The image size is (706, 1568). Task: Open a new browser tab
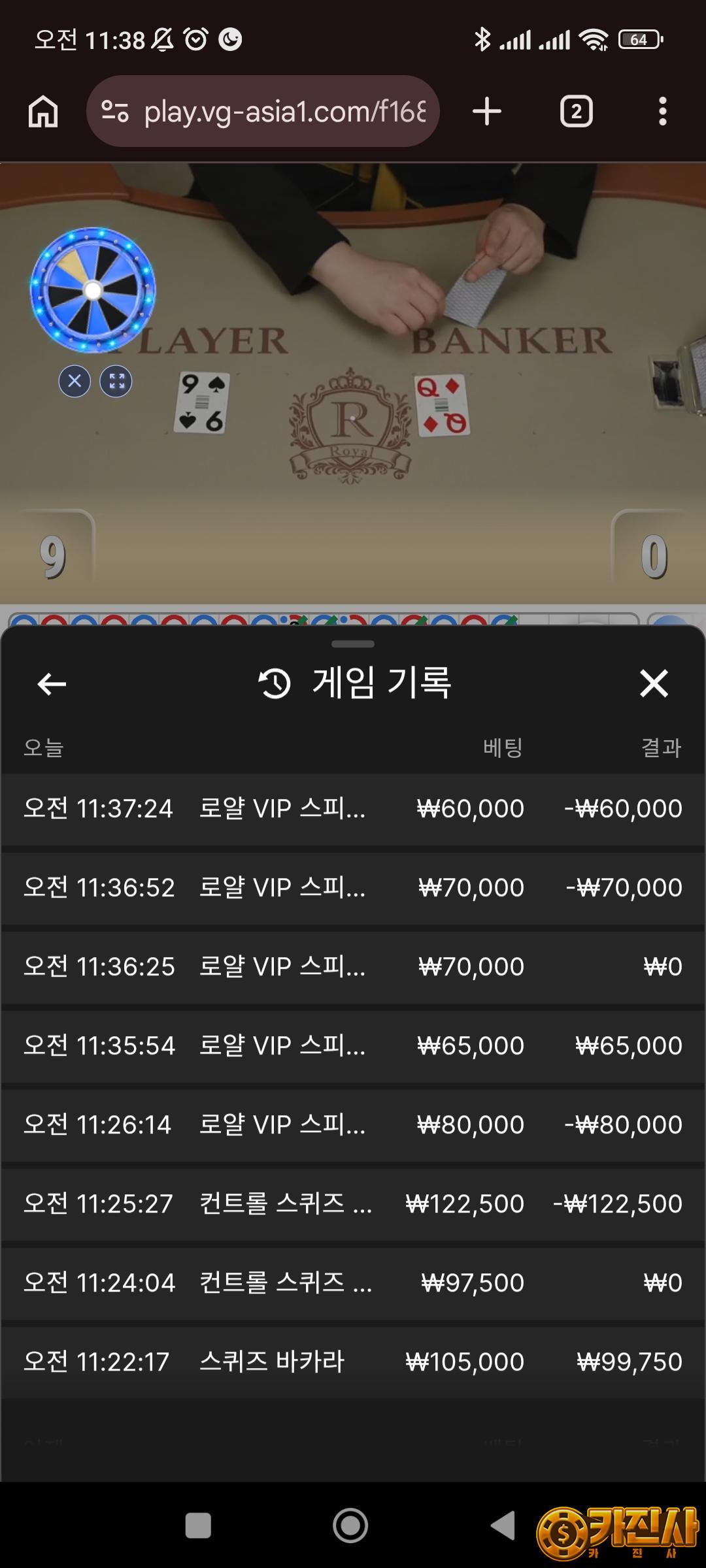487,111
